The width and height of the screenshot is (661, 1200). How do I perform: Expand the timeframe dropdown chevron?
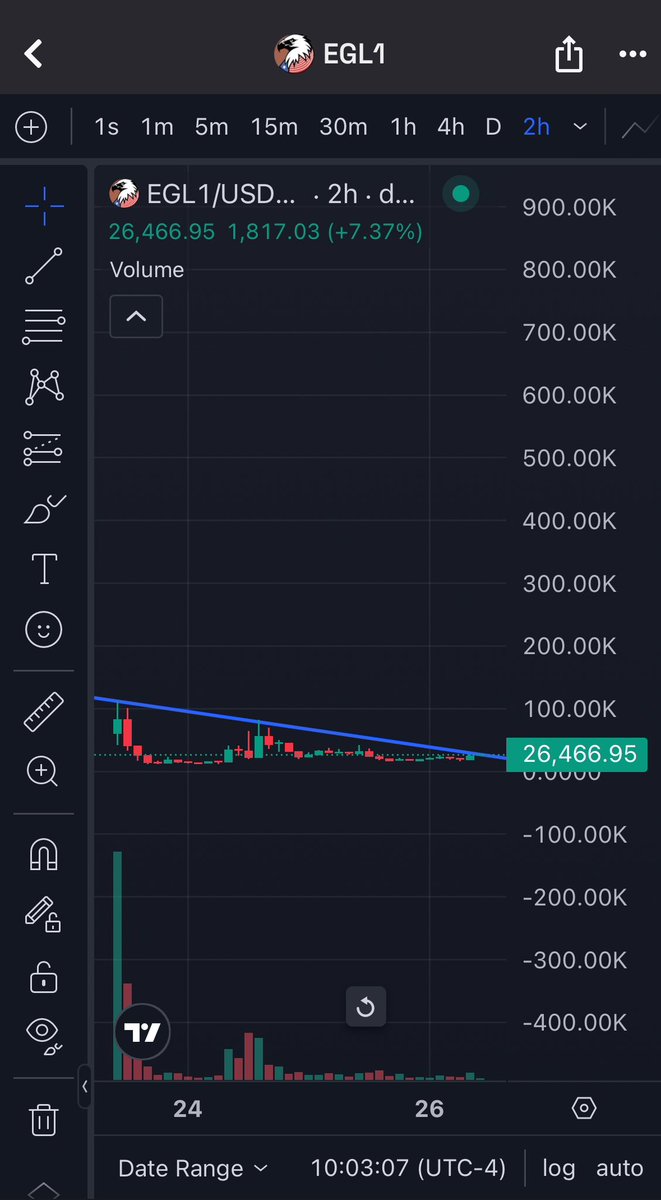(x=580, y=127)
